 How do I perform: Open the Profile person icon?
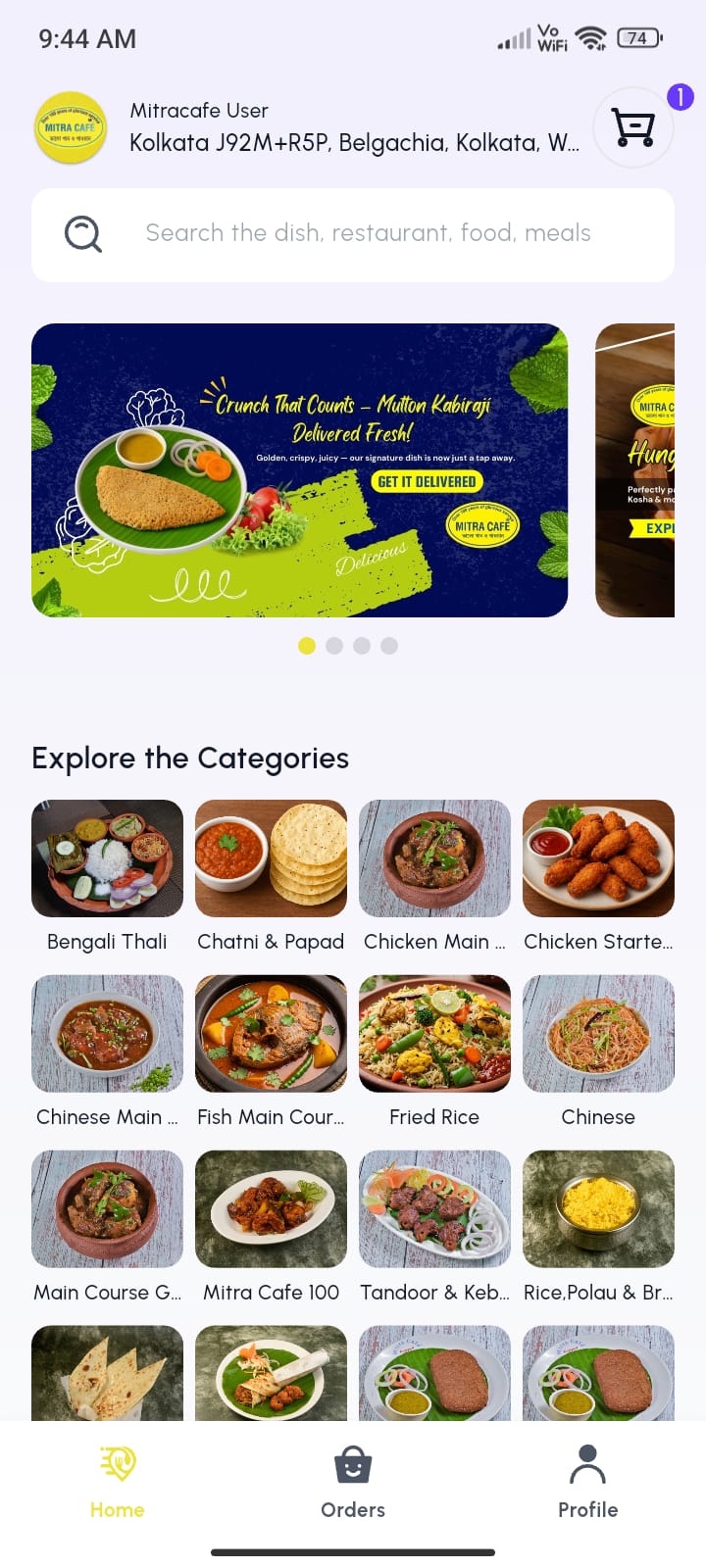[x=587, y=1462]
